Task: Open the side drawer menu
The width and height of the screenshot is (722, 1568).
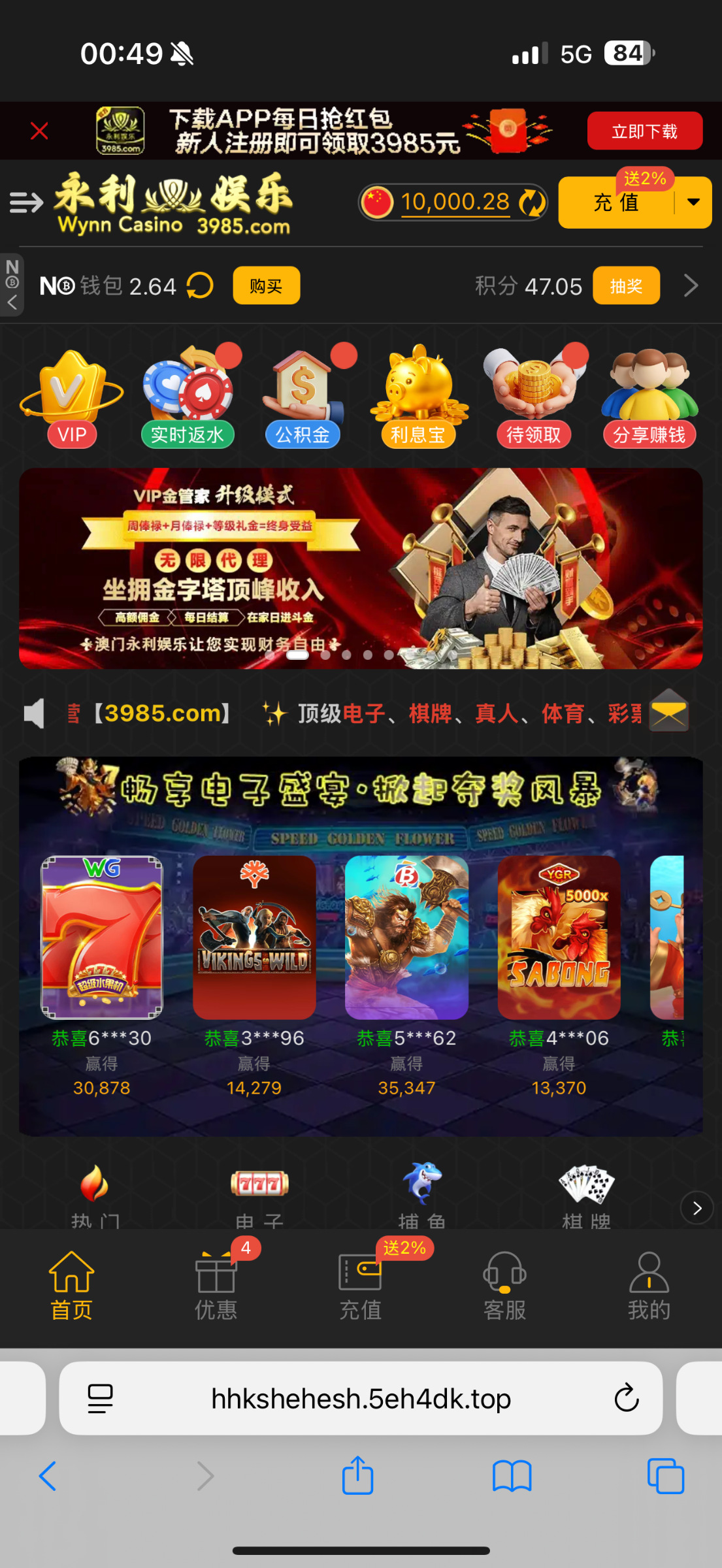Action: click(26, 203)
